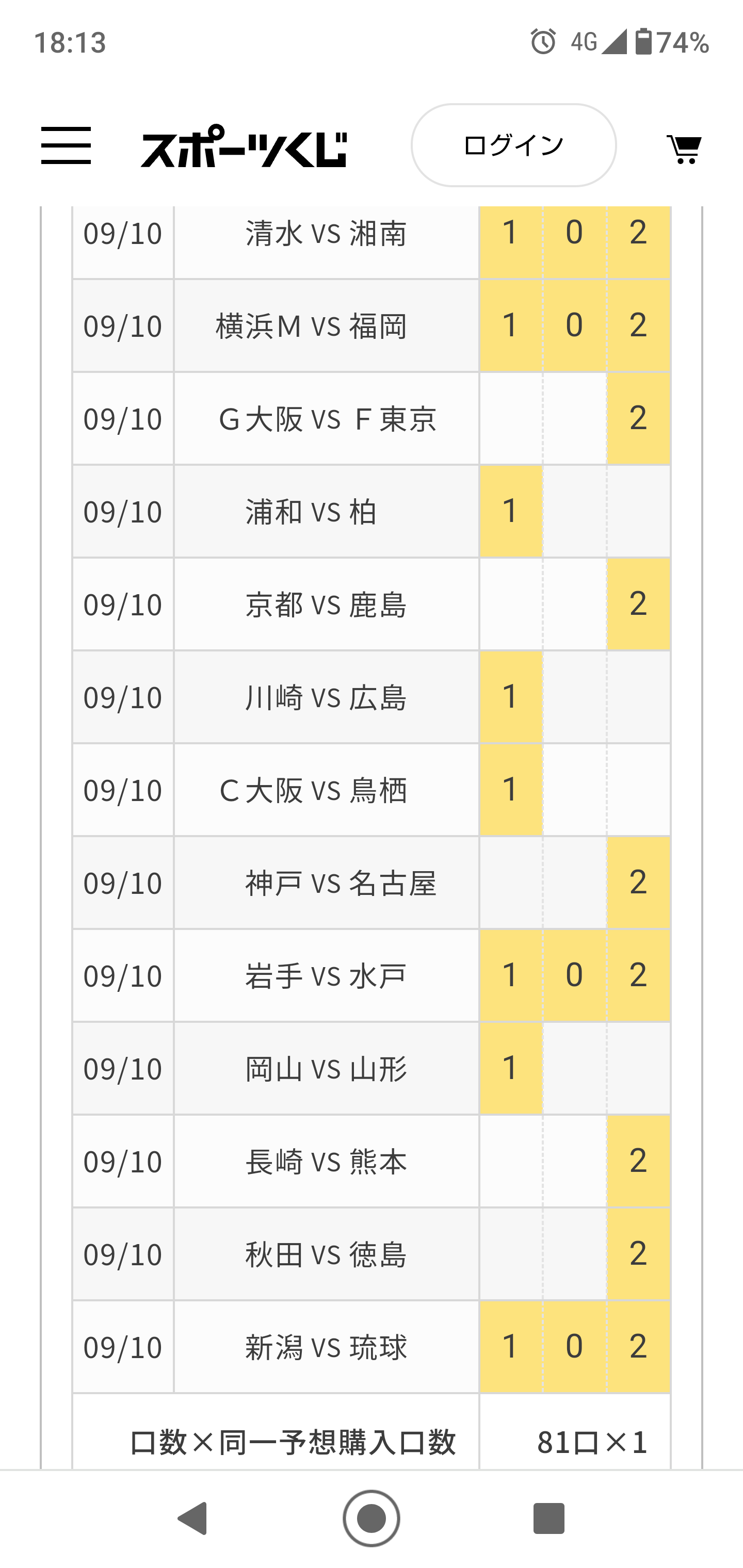Open recent apps with the square button
This screenshot has width=743, height=1568.
548,1518
